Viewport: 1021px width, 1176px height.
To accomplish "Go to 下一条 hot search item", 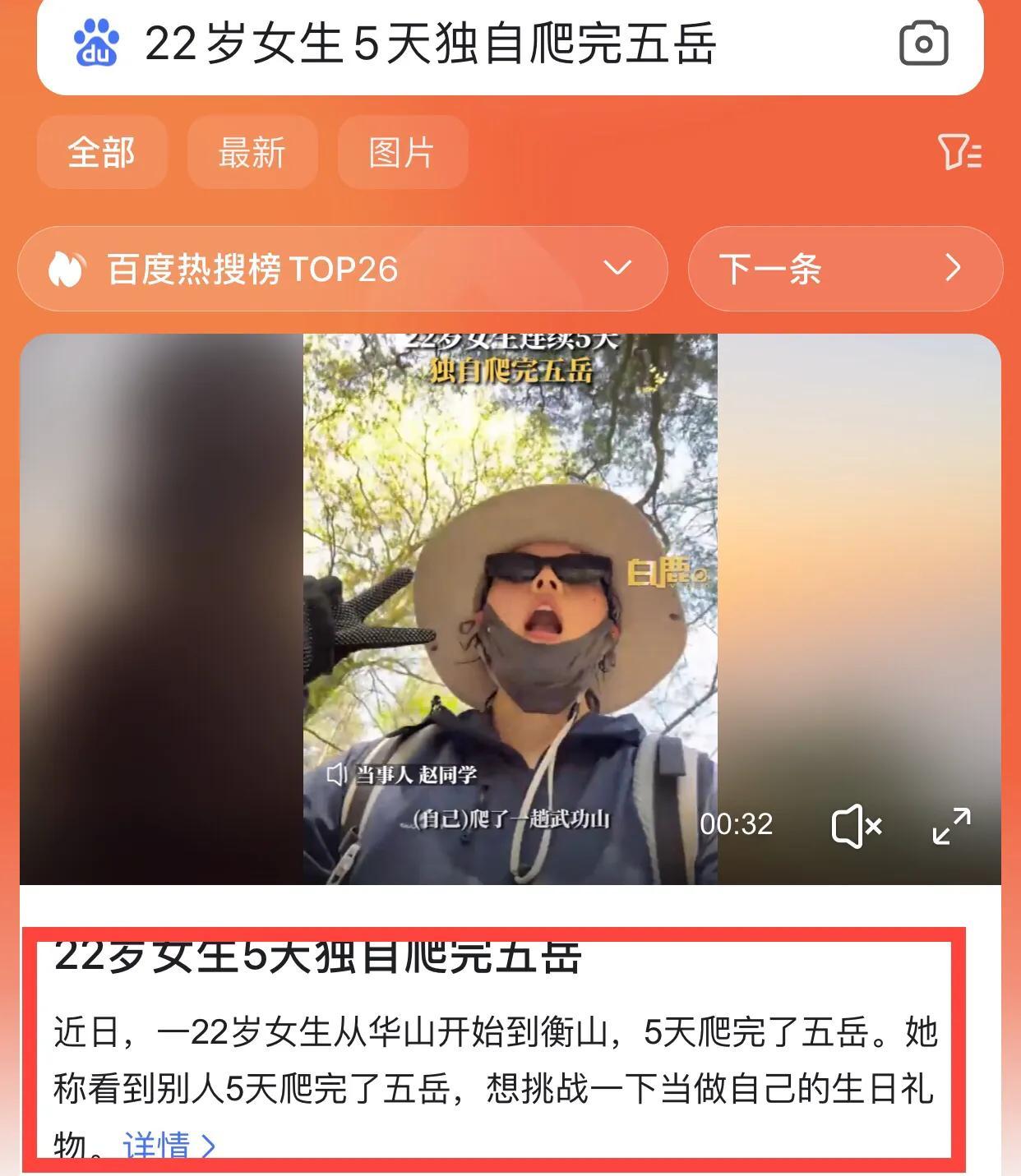I will [844, 269].
